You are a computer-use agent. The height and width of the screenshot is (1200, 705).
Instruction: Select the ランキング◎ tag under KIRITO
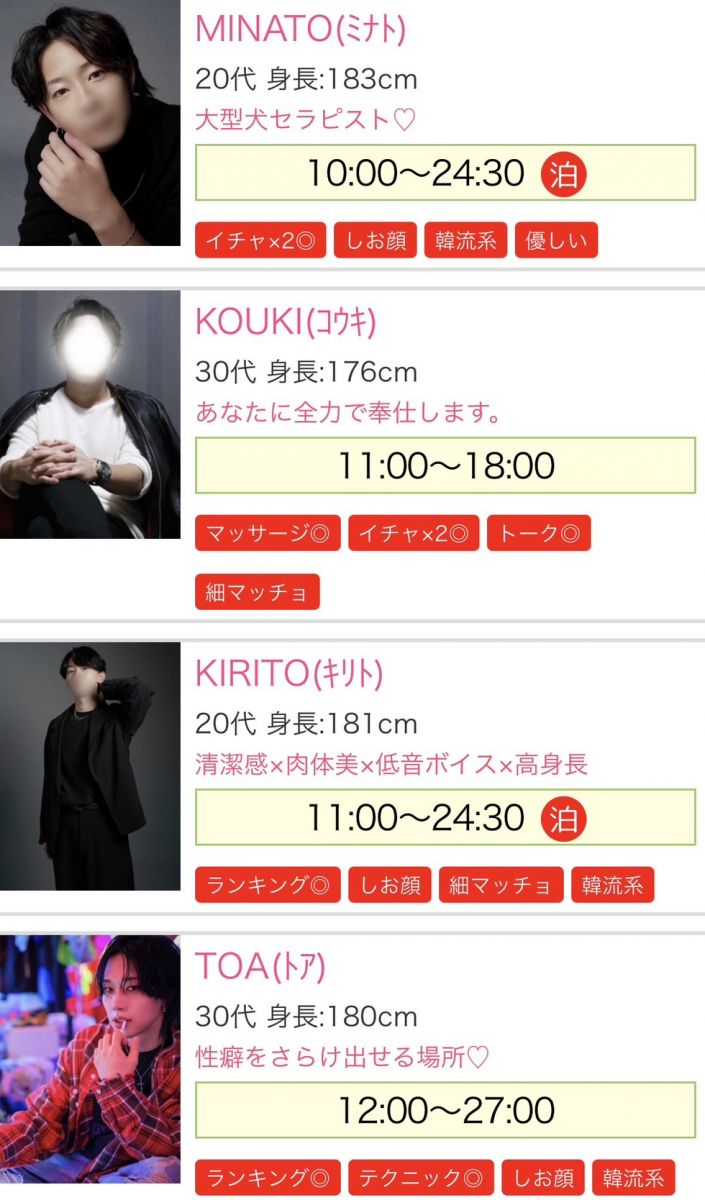267,885
